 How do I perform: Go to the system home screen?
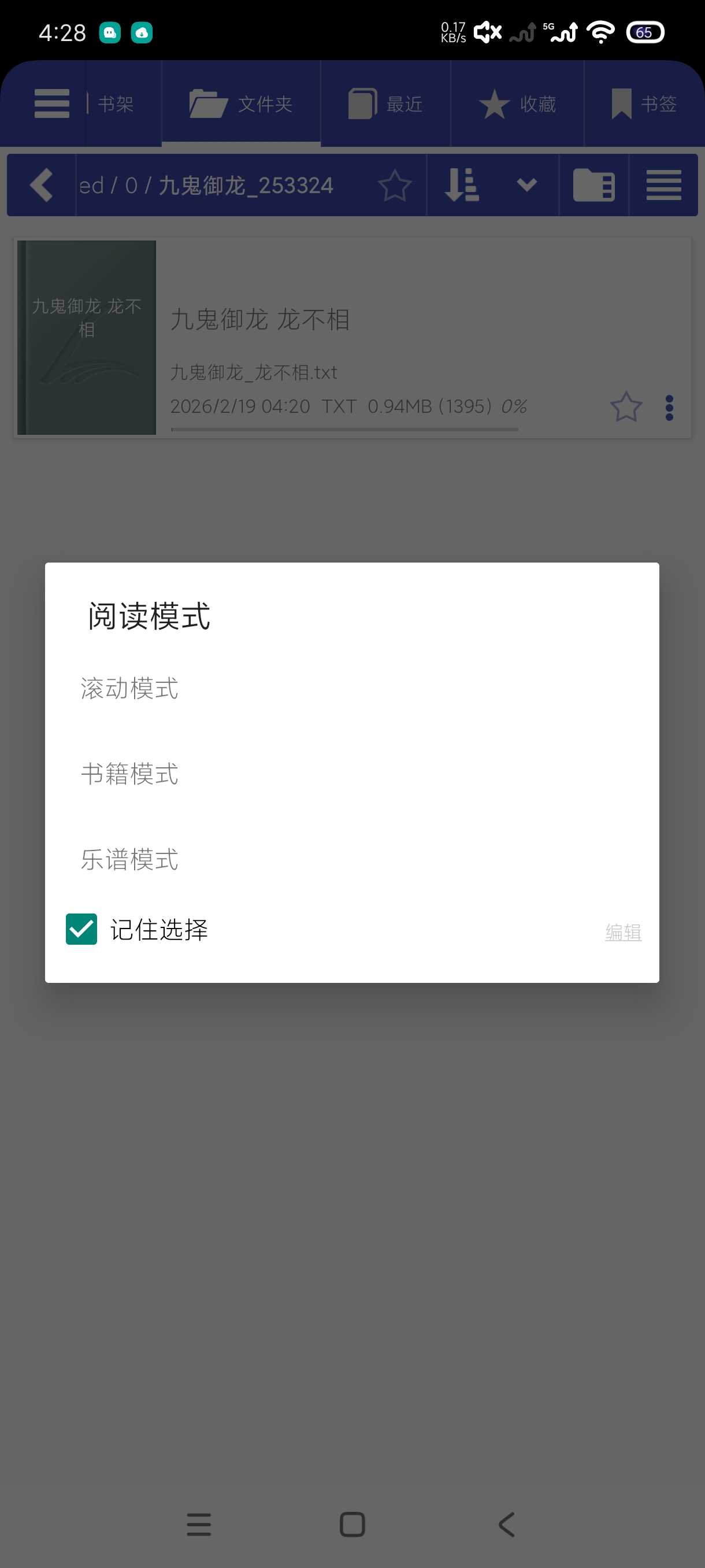click(x=352, y=1525)
